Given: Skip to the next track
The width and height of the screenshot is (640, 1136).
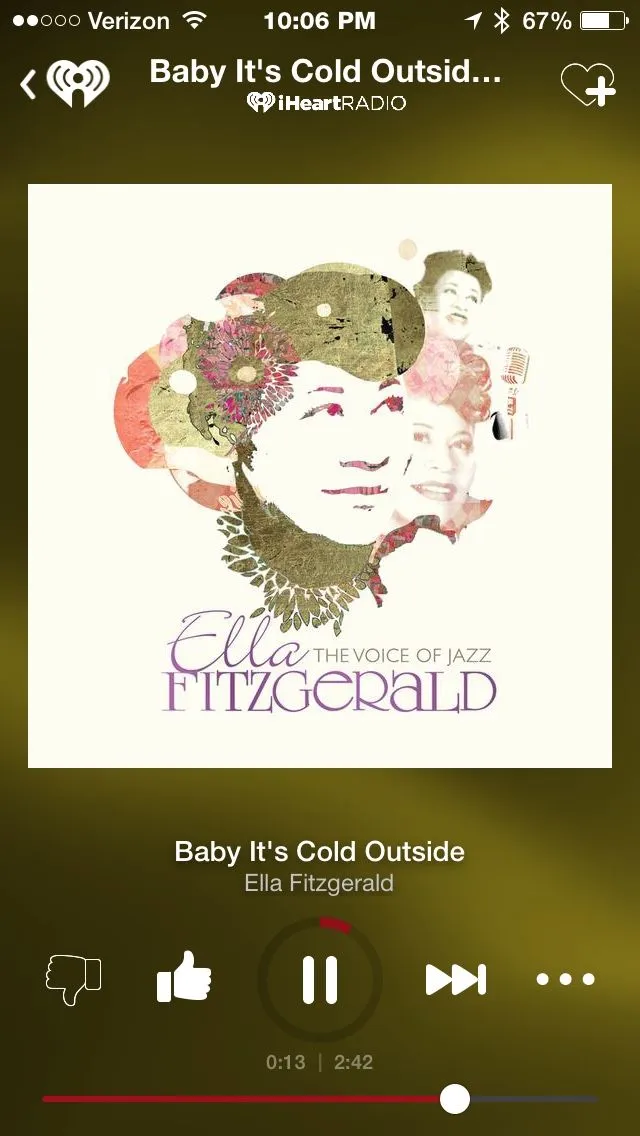Looking at the screenshot, I should click(x=456, y=979).
